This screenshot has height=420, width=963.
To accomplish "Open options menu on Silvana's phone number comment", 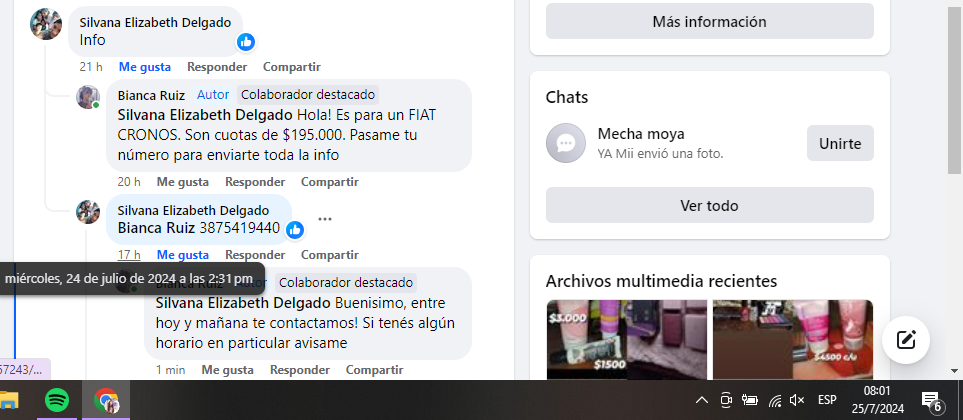I will [x=325, y=219].
